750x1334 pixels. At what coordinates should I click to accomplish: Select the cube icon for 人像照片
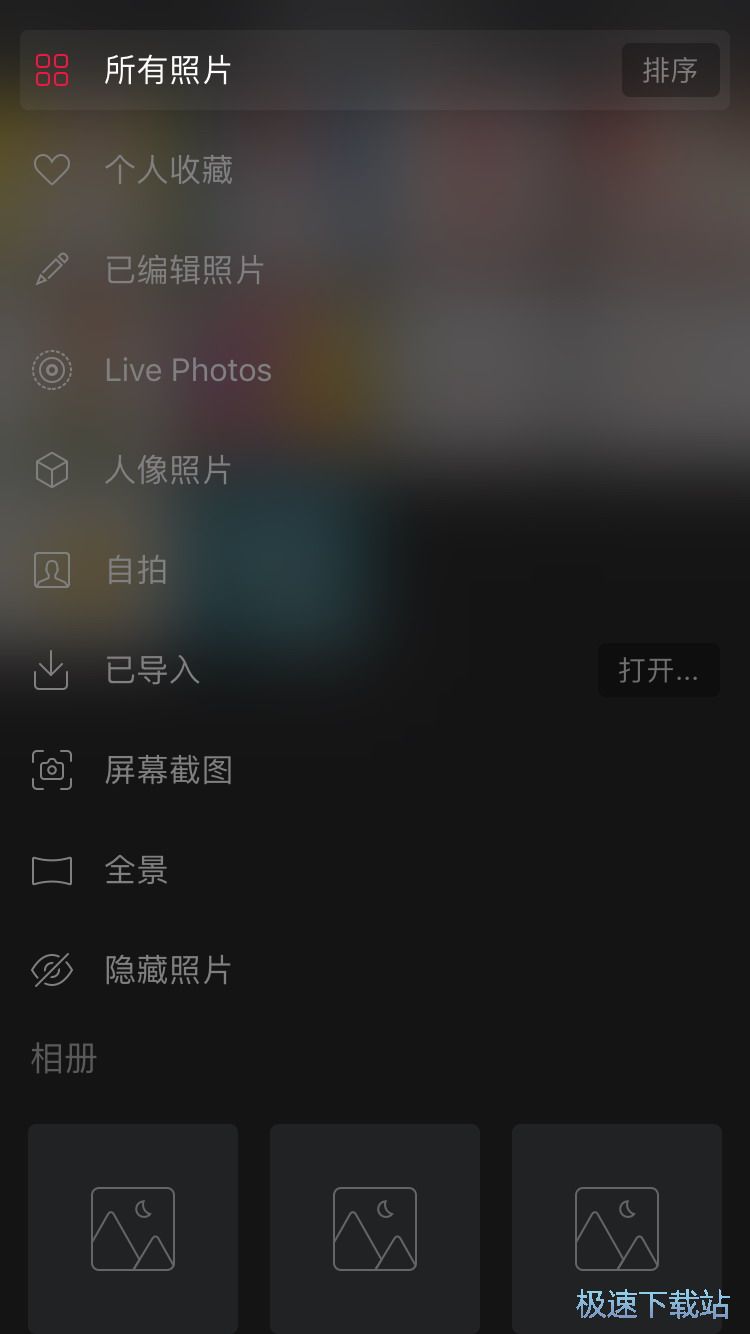pos(52,470)
